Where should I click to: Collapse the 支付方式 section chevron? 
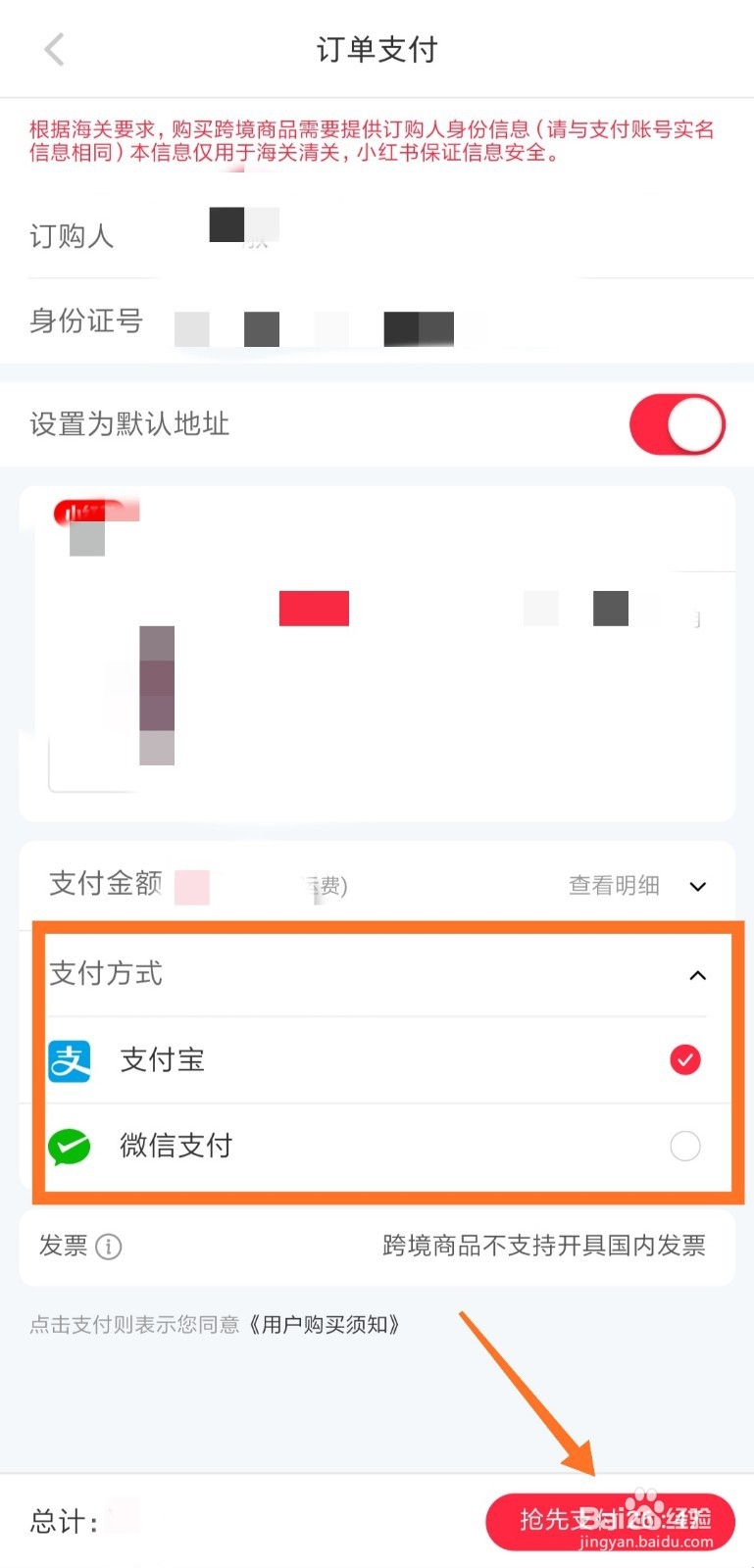click(x=697, y=975)
